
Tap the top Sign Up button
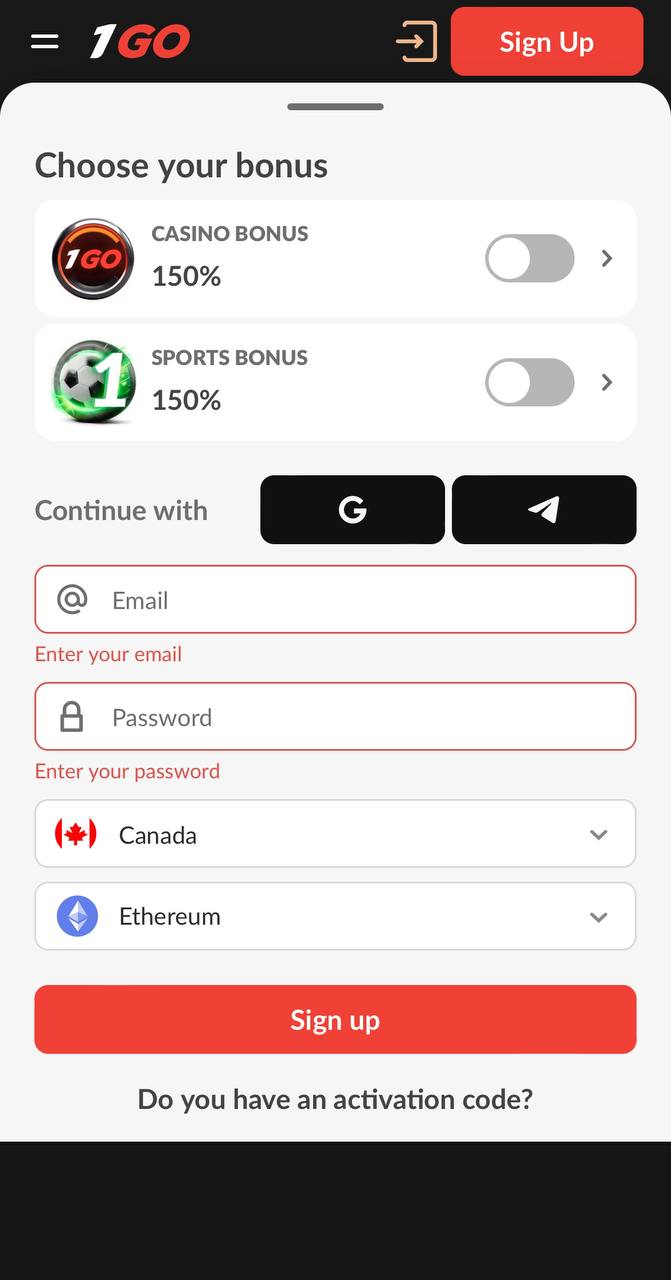pyautogui.click(x=547, y=42)
